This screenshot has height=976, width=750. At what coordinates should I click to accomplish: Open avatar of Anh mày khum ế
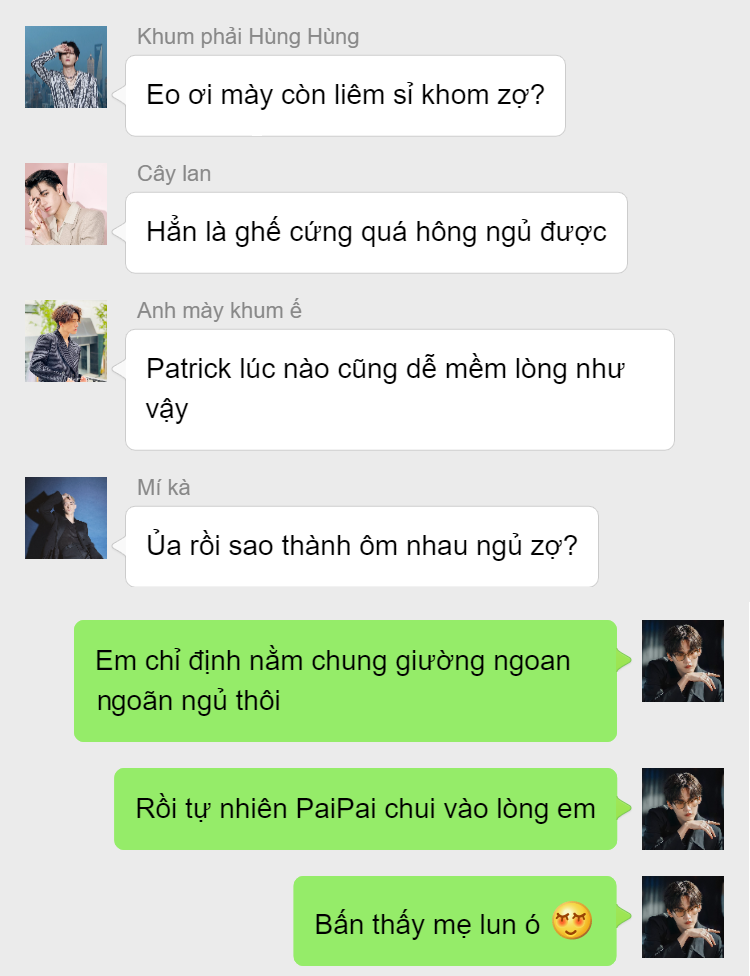pos(66,341)
